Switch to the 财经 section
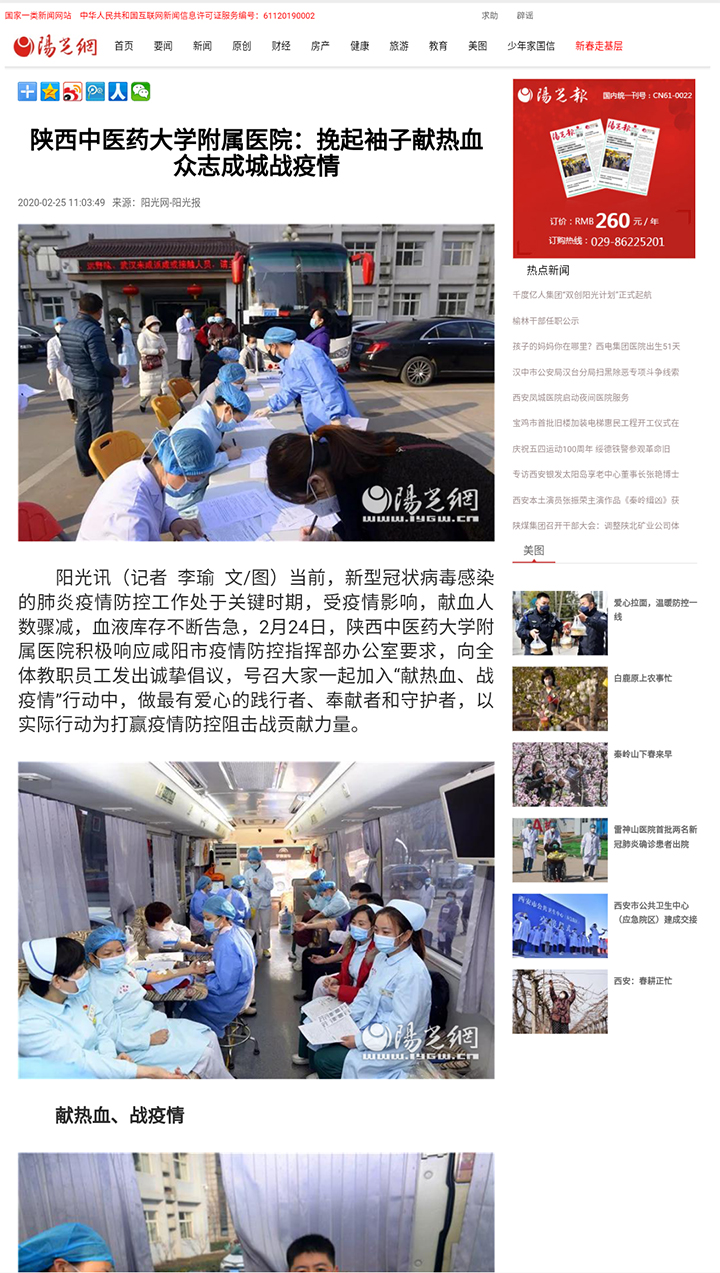Viewport: 720px width, 1273px height. tap(281, 46)
